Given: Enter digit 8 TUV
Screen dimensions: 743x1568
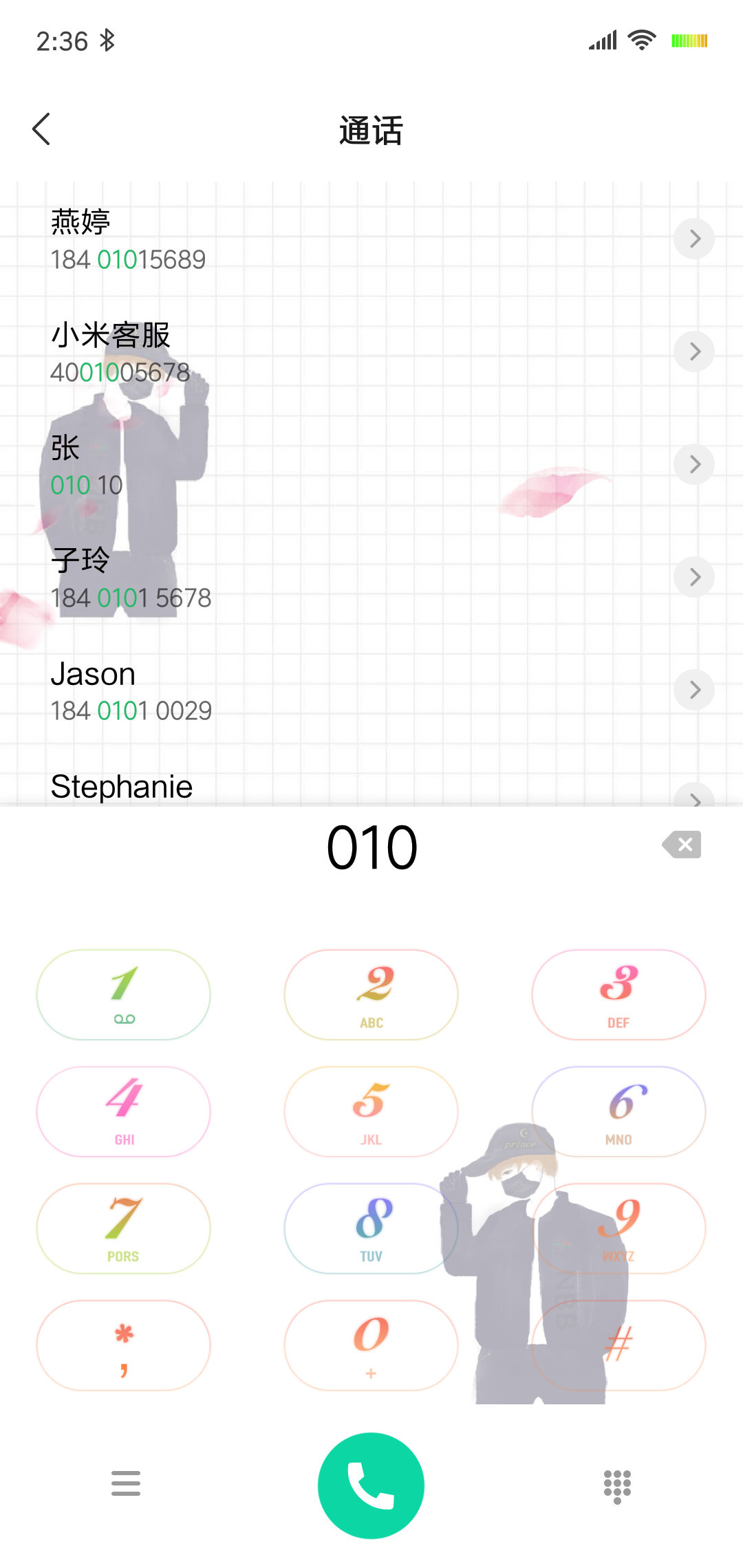Looking at the screenshot, I should [371, 1229].
